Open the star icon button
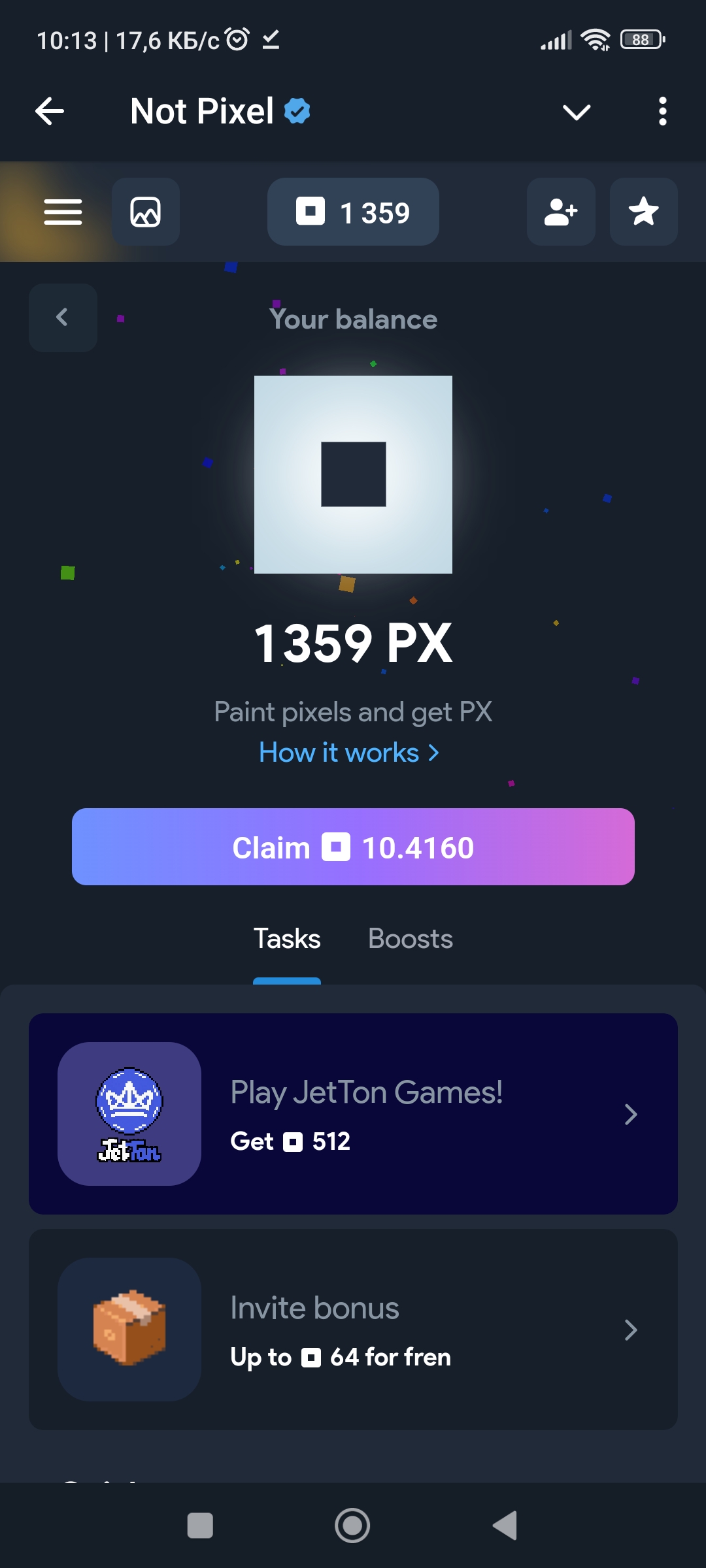Image resolution: width=706 pixels, height=1568 pixels. click(x=643, y=212)
